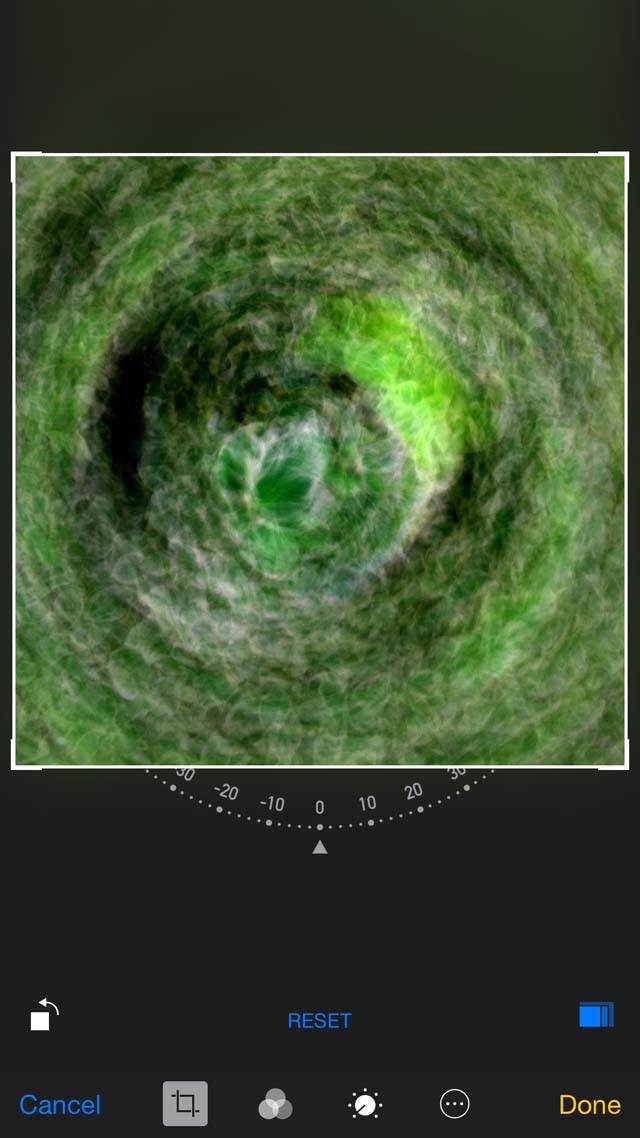The width and height of the screenshot is (640, 1138).
Task: Open the light and color adjustments
Action: coord(364,1104)
